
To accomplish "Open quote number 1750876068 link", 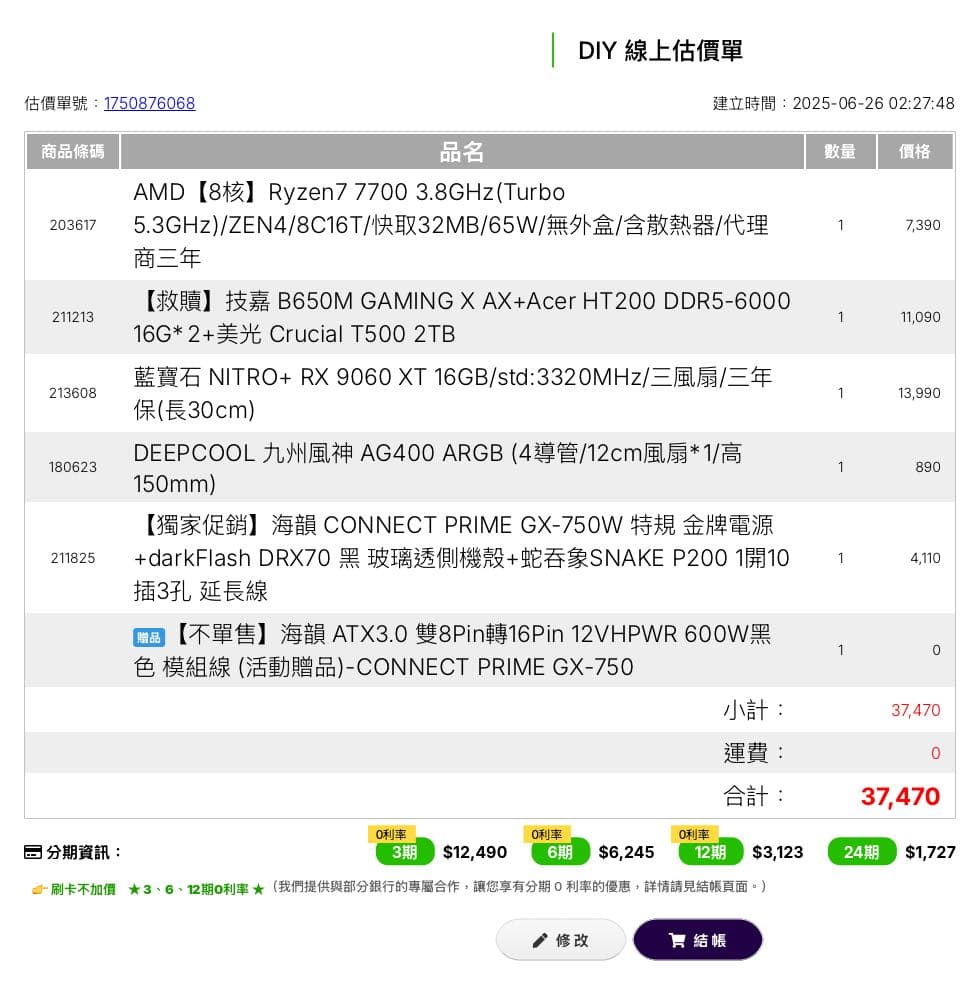I will point(149,103).
